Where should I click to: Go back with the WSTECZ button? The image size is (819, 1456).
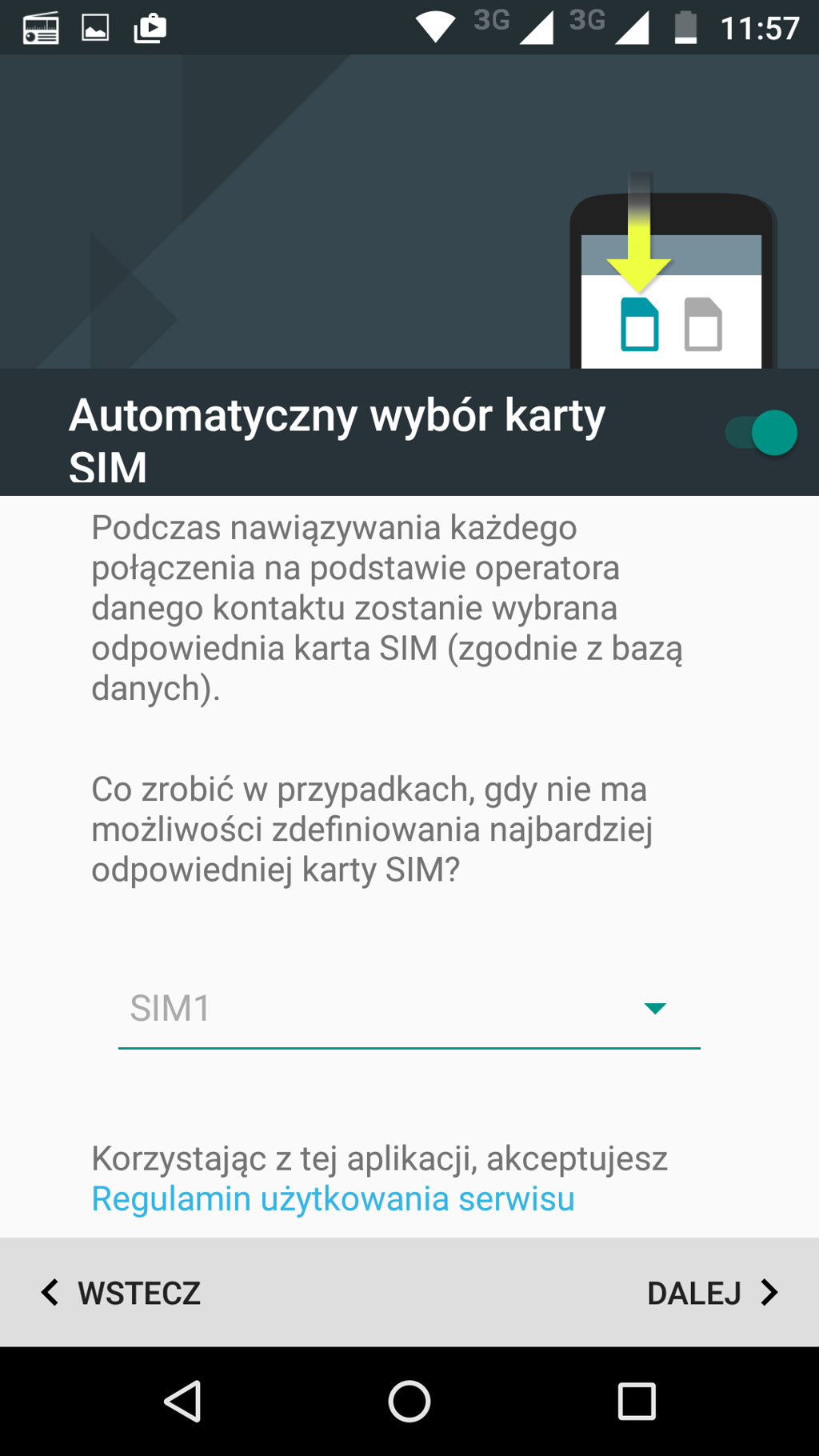click(122, 1293)
